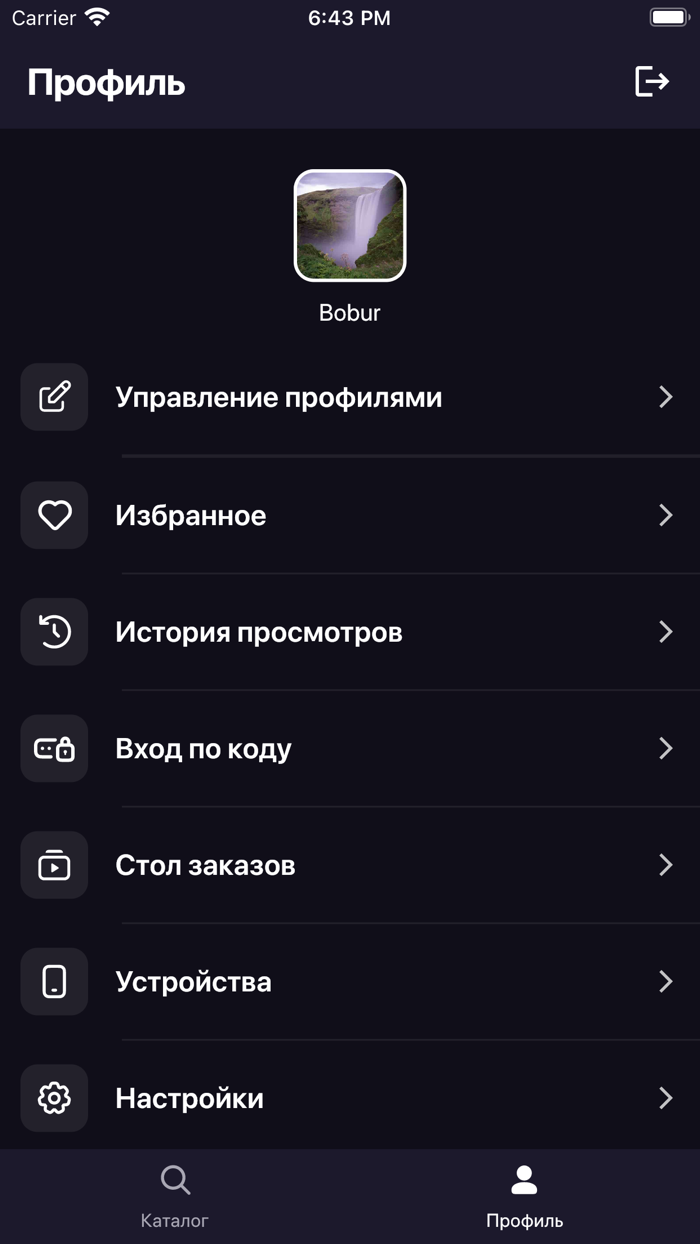This screenshot has width=700, height=1244.
Task: Switch to the Каталог tab
Action: point(175,1197)
